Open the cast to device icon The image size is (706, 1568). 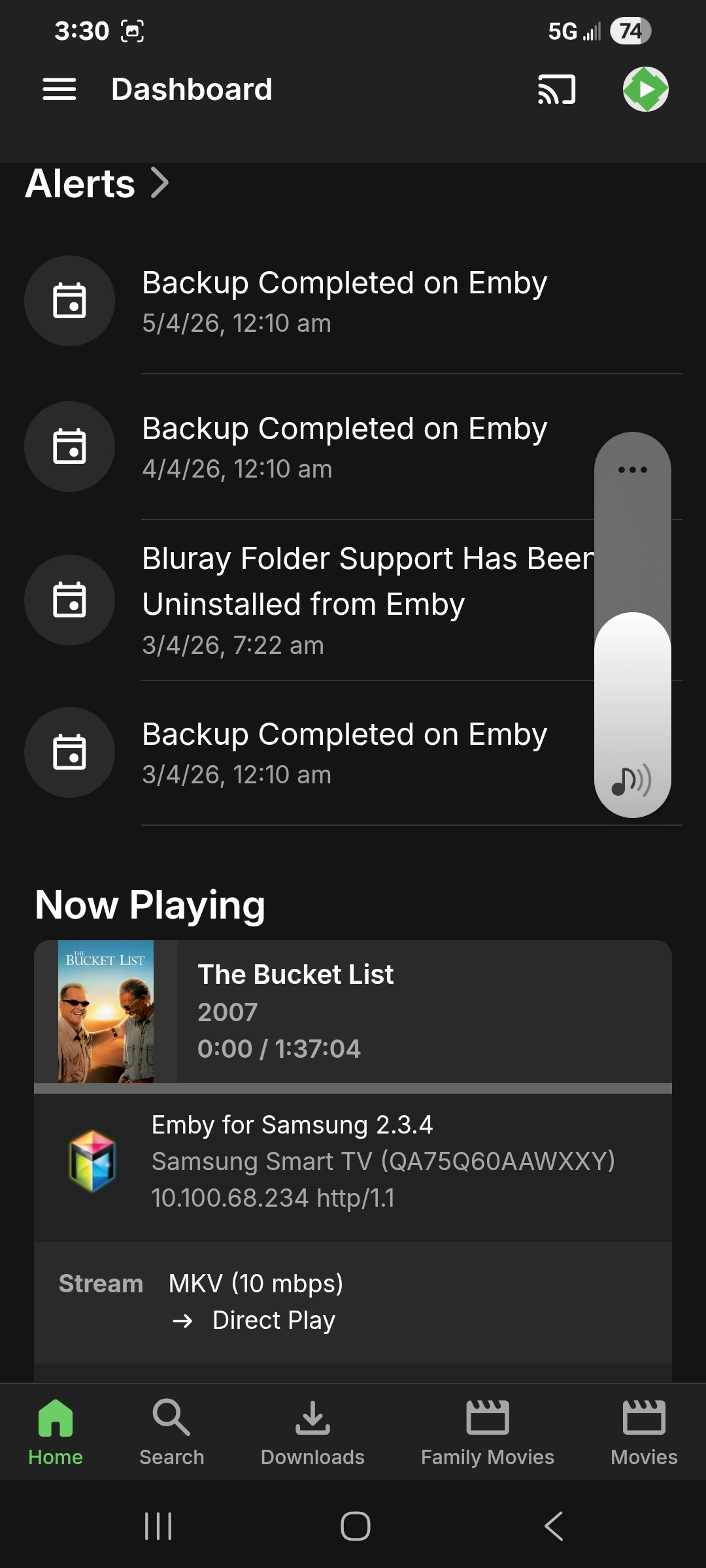tap(556, 90)
